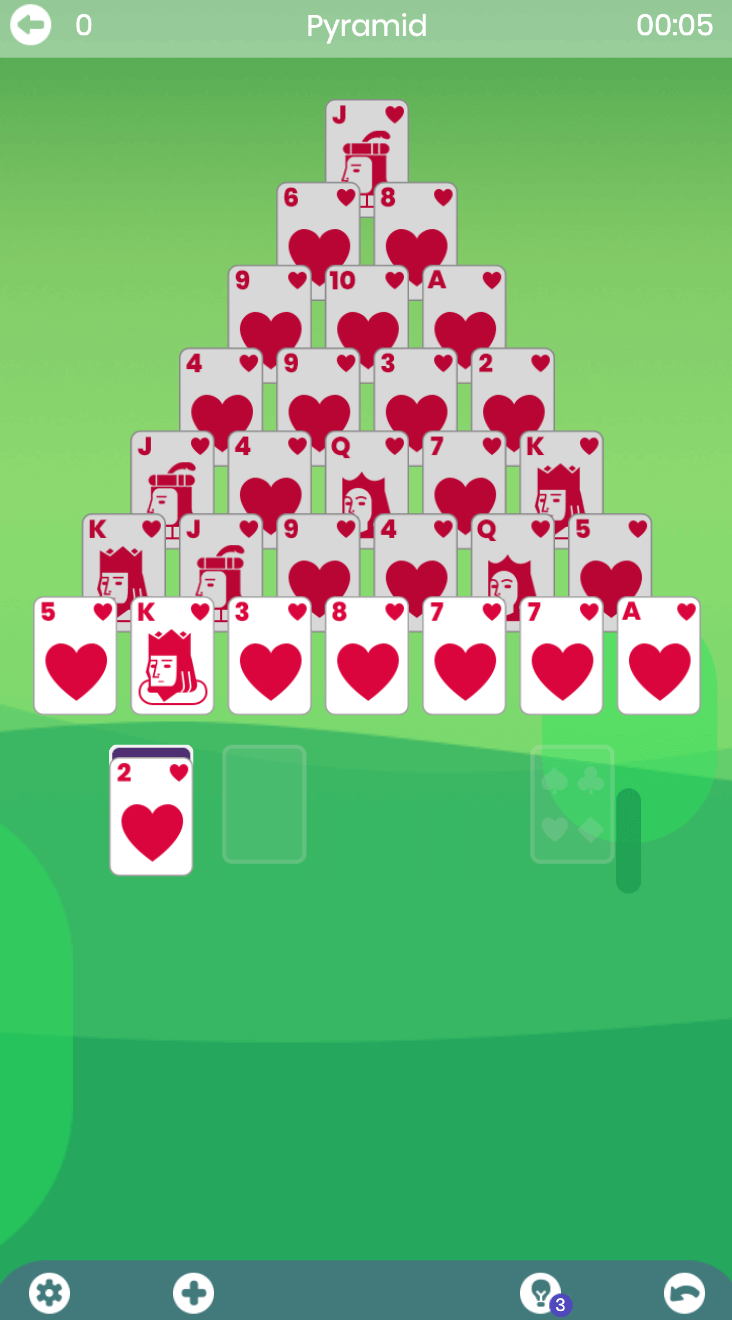Select the fully uncovered Ace of hearts
The width and height of the screenshot is (732, 1320).
[x=658, y=656]
